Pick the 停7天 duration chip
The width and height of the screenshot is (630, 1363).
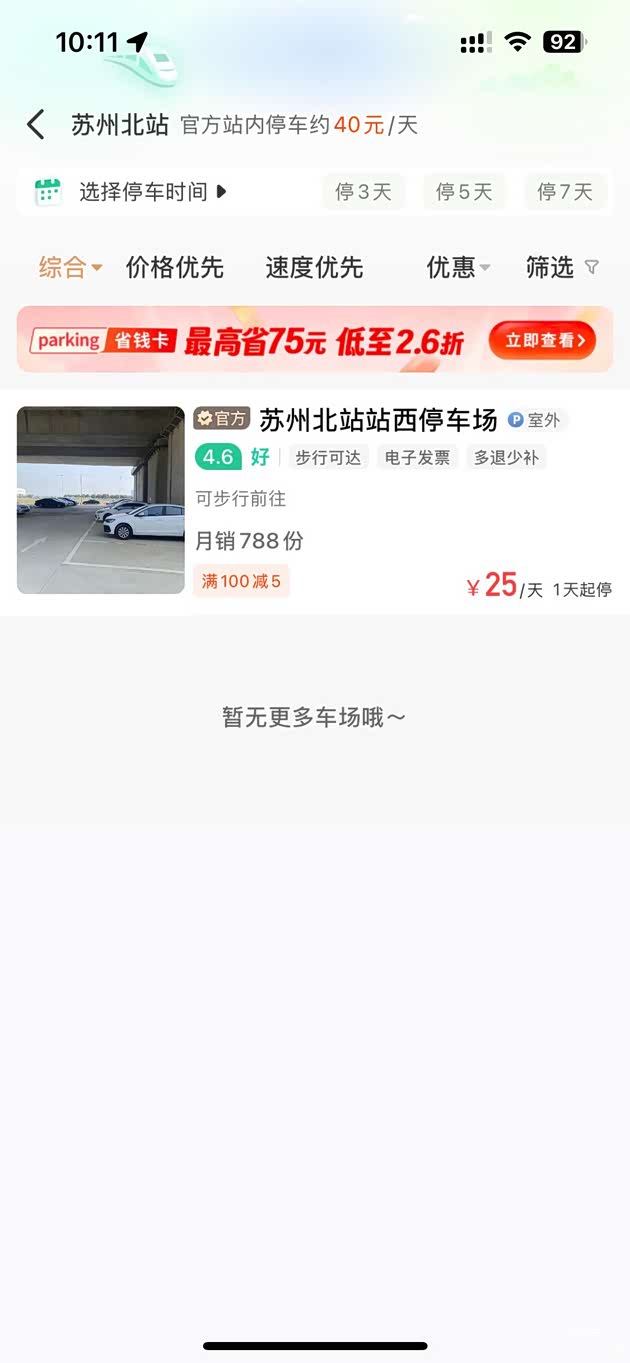tap(565, 192)
